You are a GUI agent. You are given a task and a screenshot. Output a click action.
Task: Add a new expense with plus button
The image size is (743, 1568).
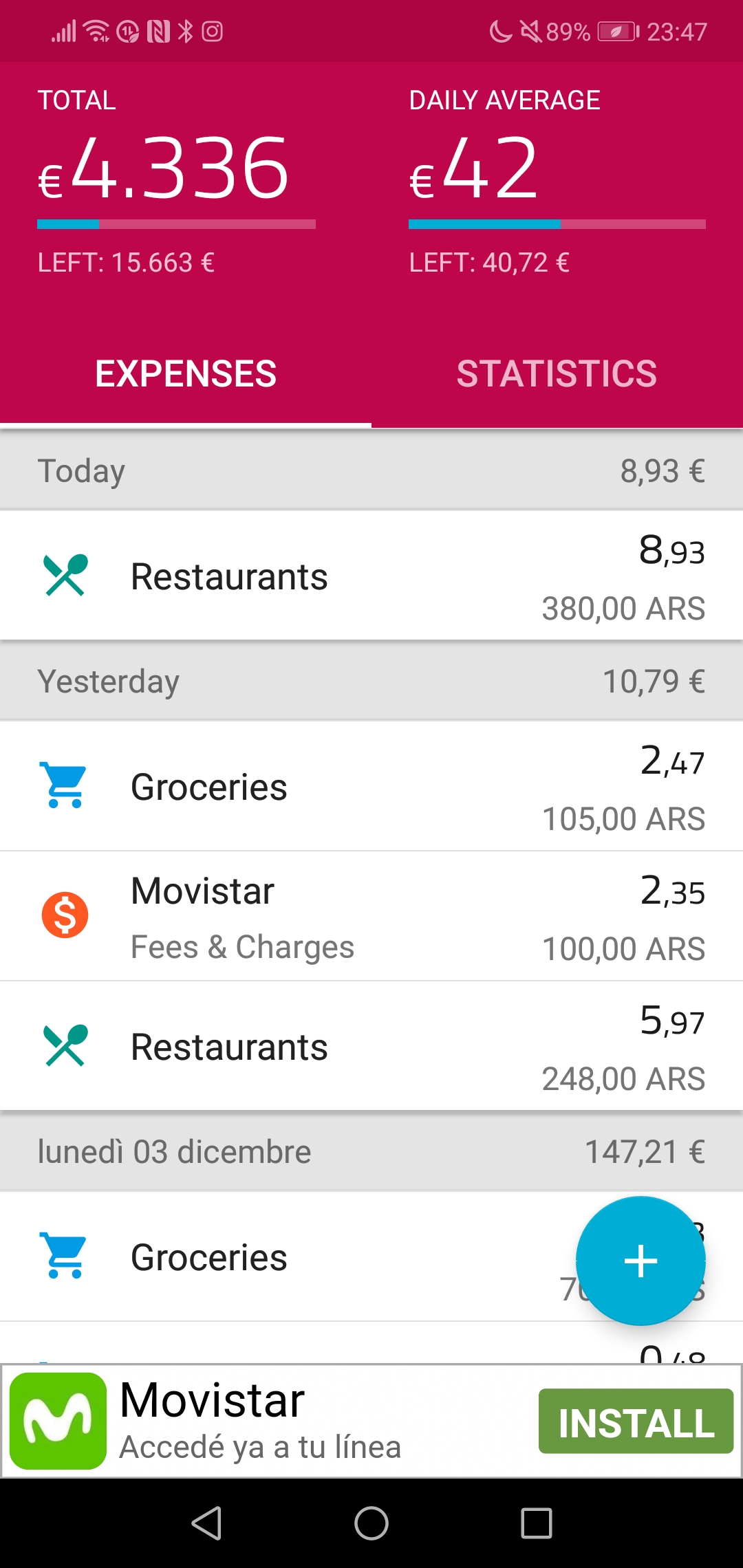(640, 1261)
